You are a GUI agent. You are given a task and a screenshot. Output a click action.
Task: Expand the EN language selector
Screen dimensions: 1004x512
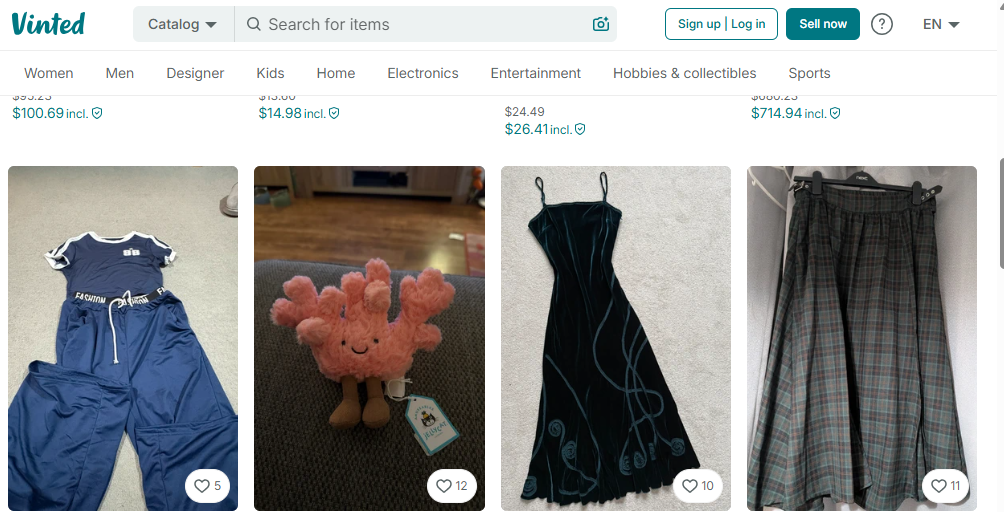941,24
